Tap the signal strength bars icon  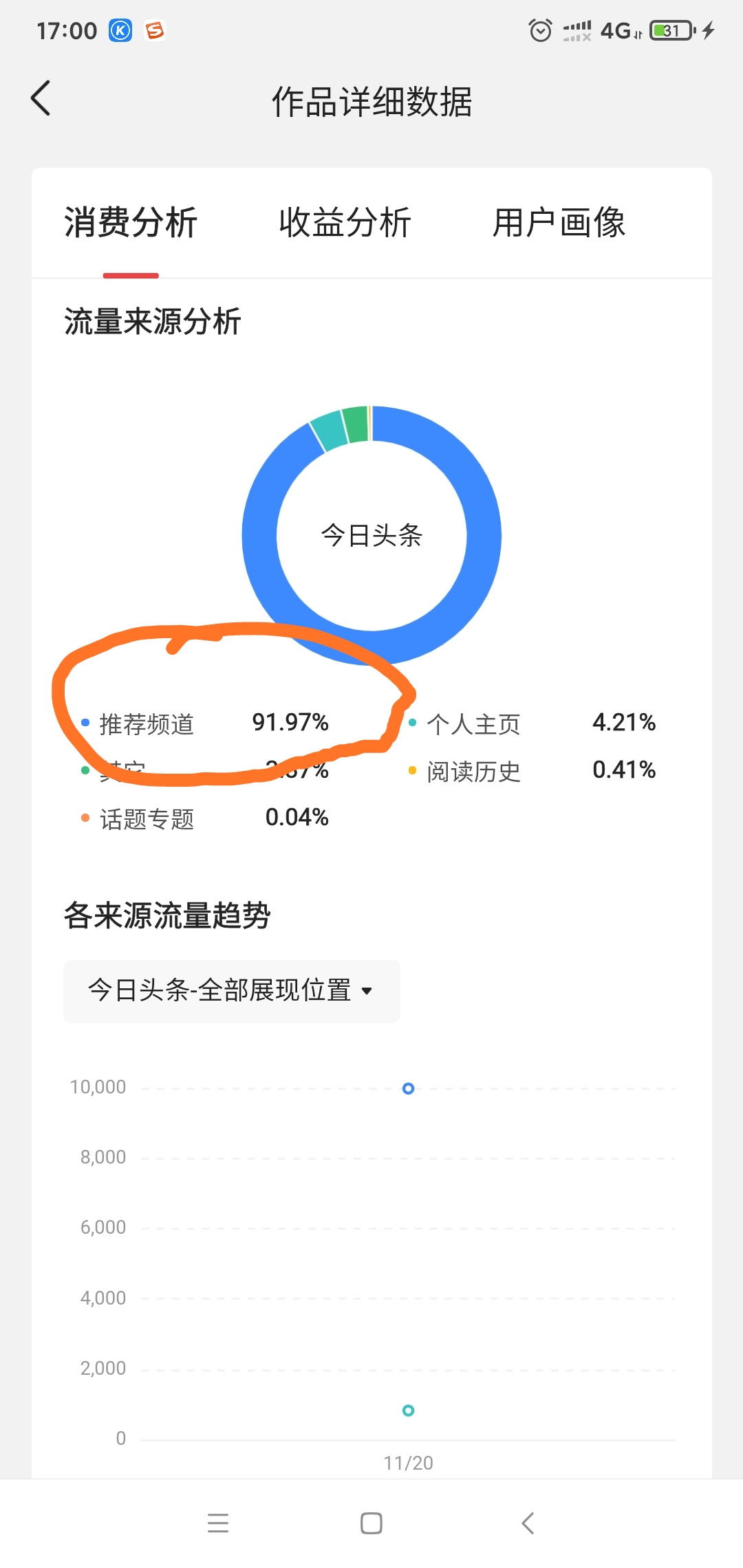coord(577,30)
